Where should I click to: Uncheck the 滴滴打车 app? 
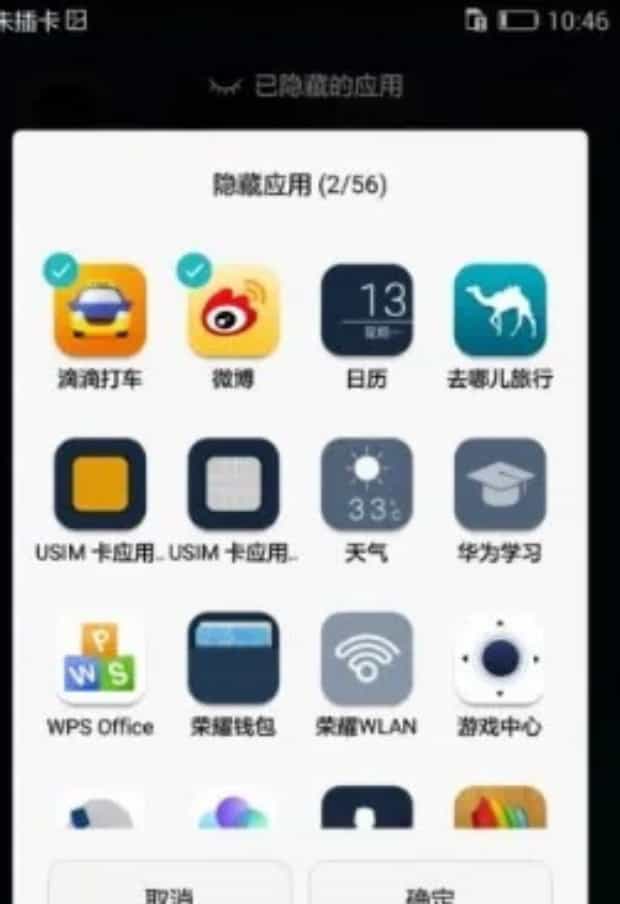(x=100, y=311)
